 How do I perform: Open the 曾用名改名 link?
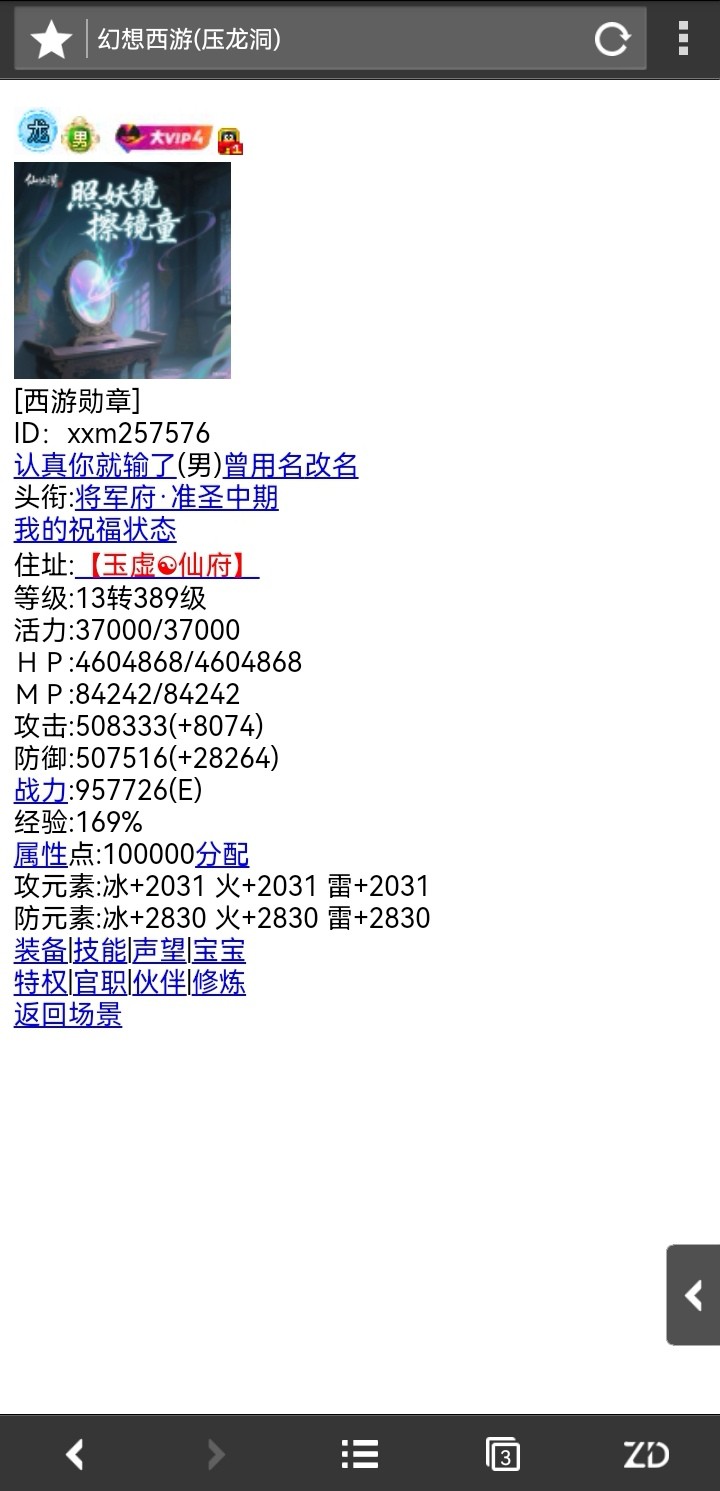pos(291,466)
